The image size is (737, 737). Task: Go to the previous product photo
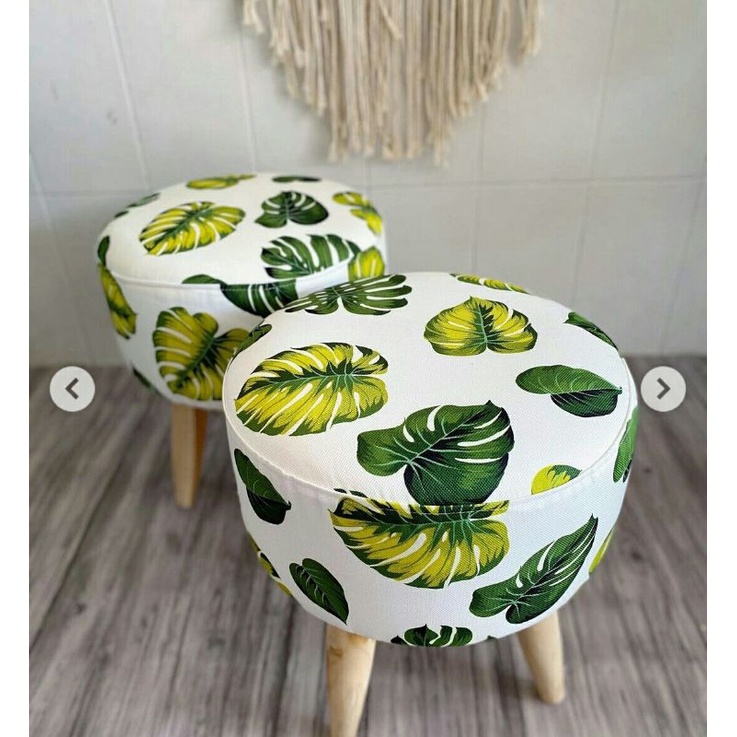[72, 389]
